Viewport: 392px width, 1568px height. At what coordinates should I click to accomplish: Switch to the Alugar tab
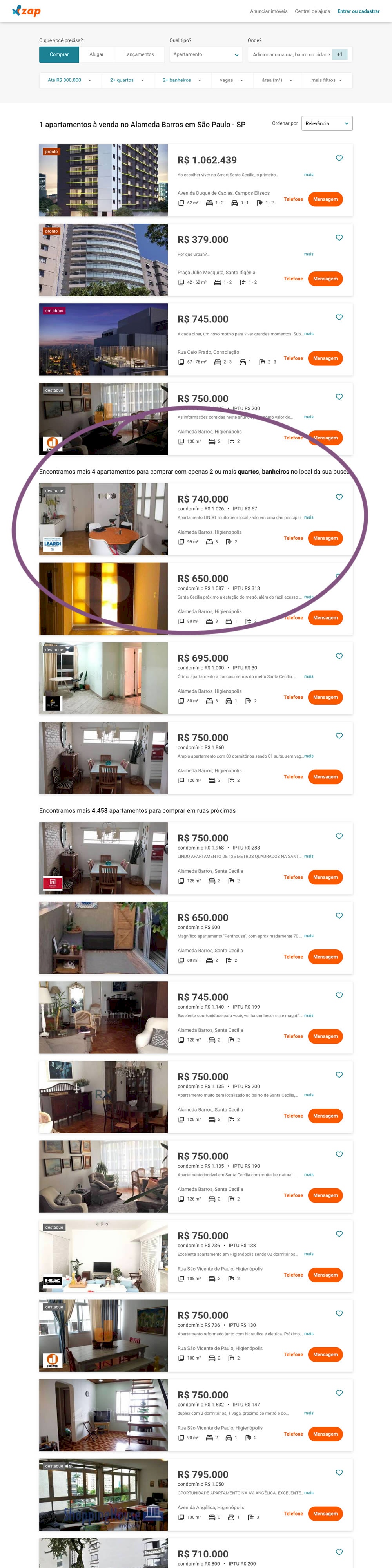(x=96, y=55)
